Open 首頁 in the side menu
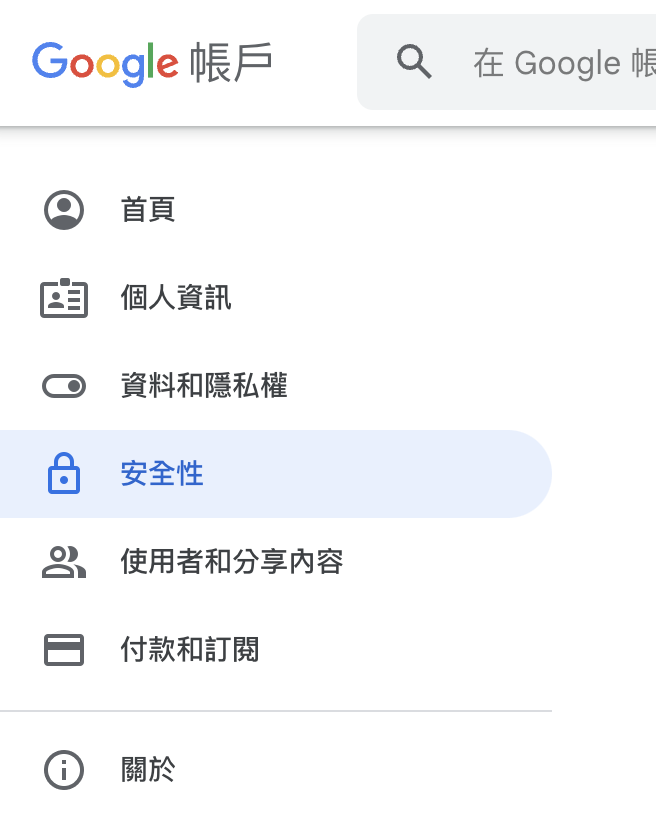This screenshot has width=656, height=820. (x=148, y=210)
